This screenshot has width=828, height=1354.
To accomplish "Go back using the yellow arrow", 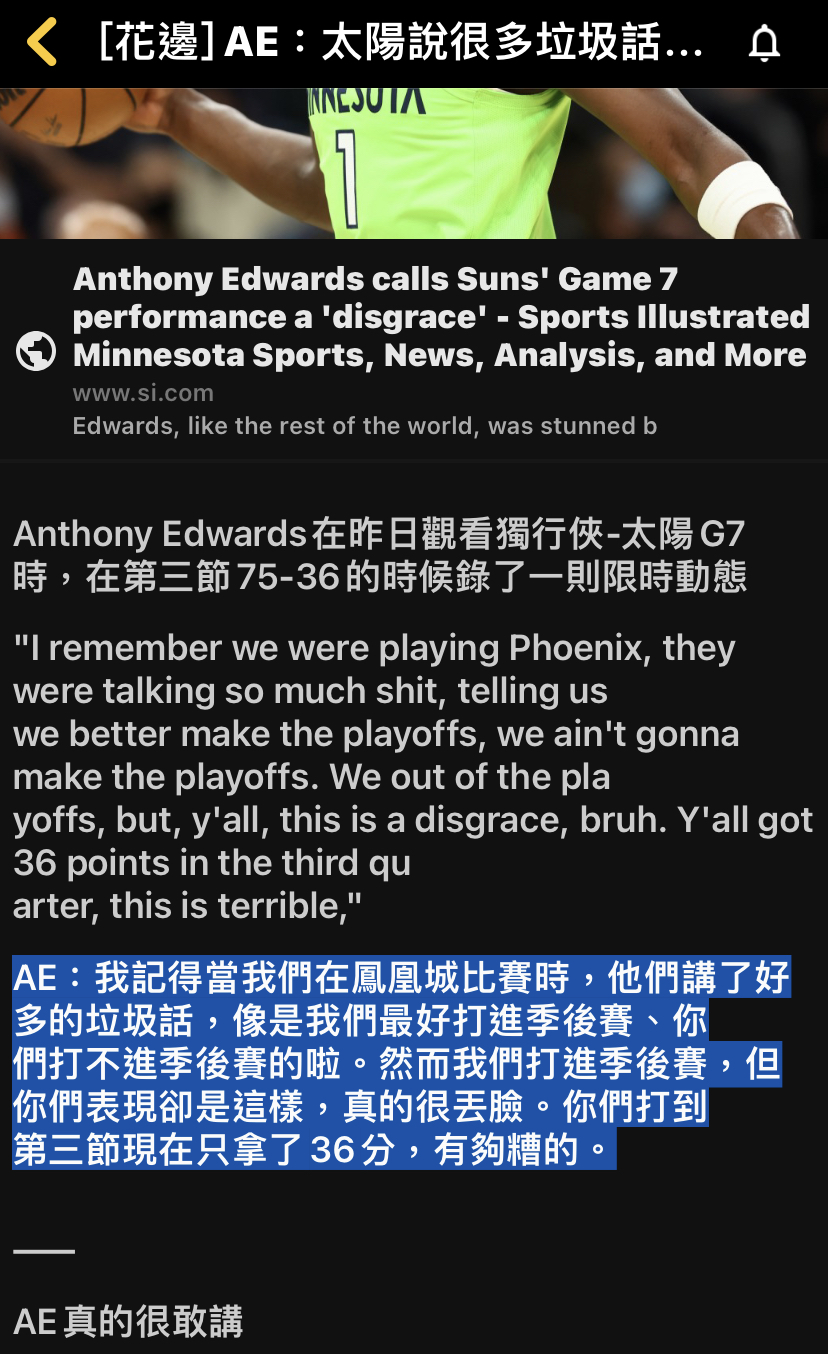I will [x=42, y=44].
